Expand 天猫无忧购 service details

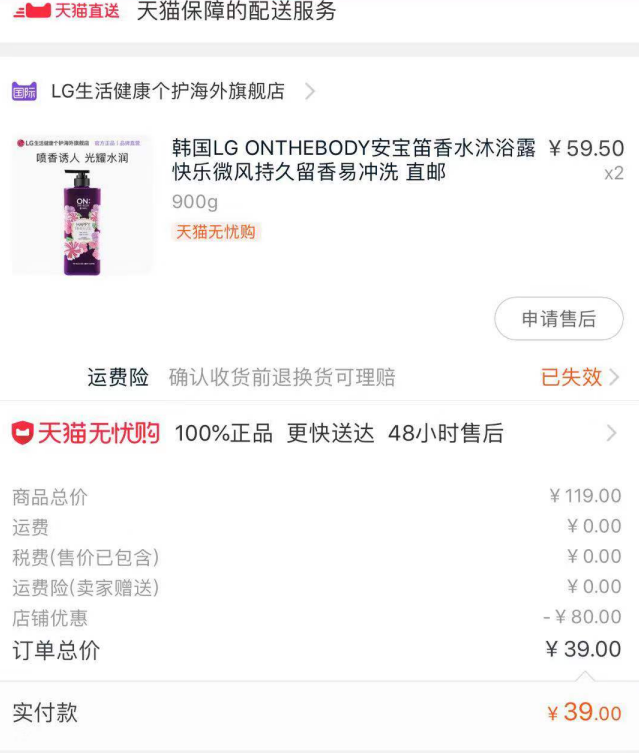click(x=610, y=434)
